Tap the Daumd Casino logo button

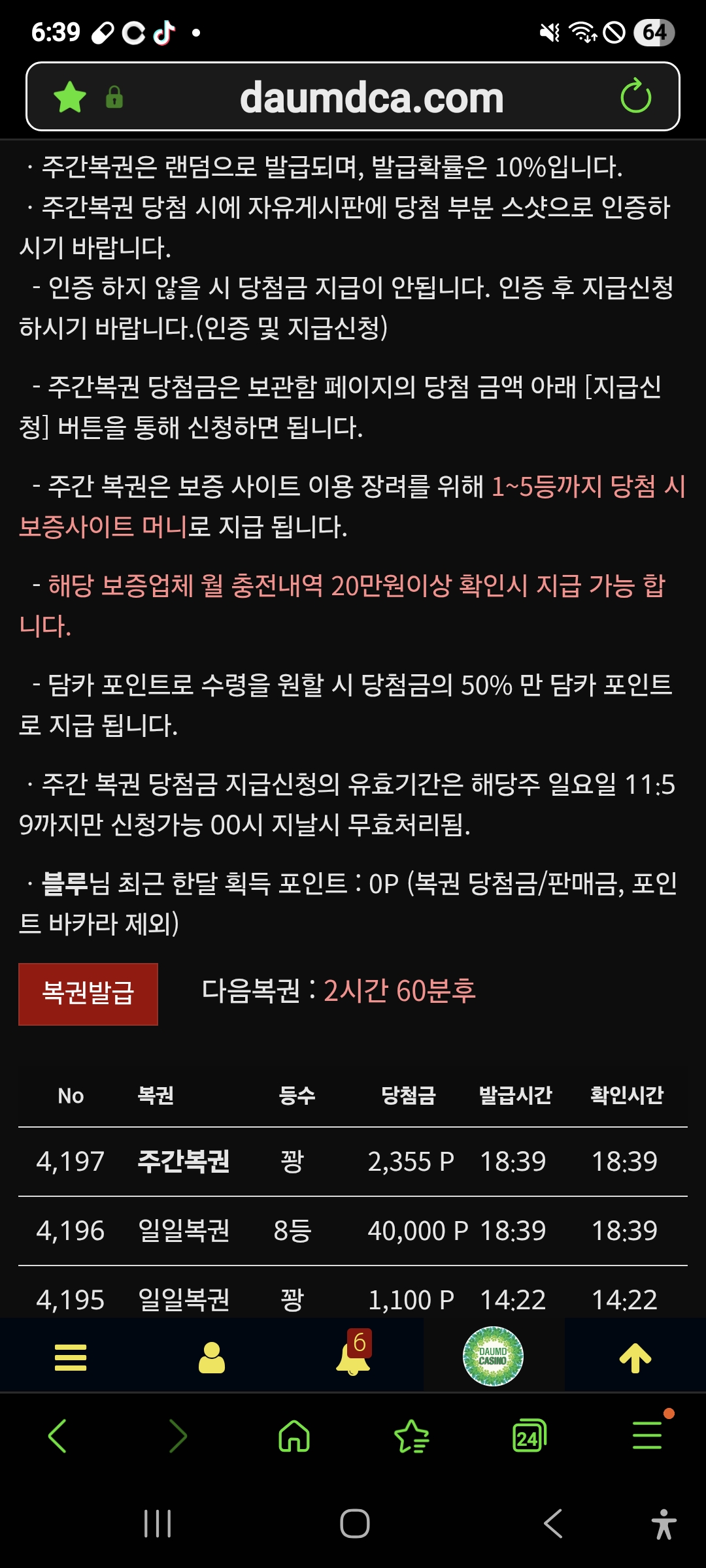tap(493, 1356)
